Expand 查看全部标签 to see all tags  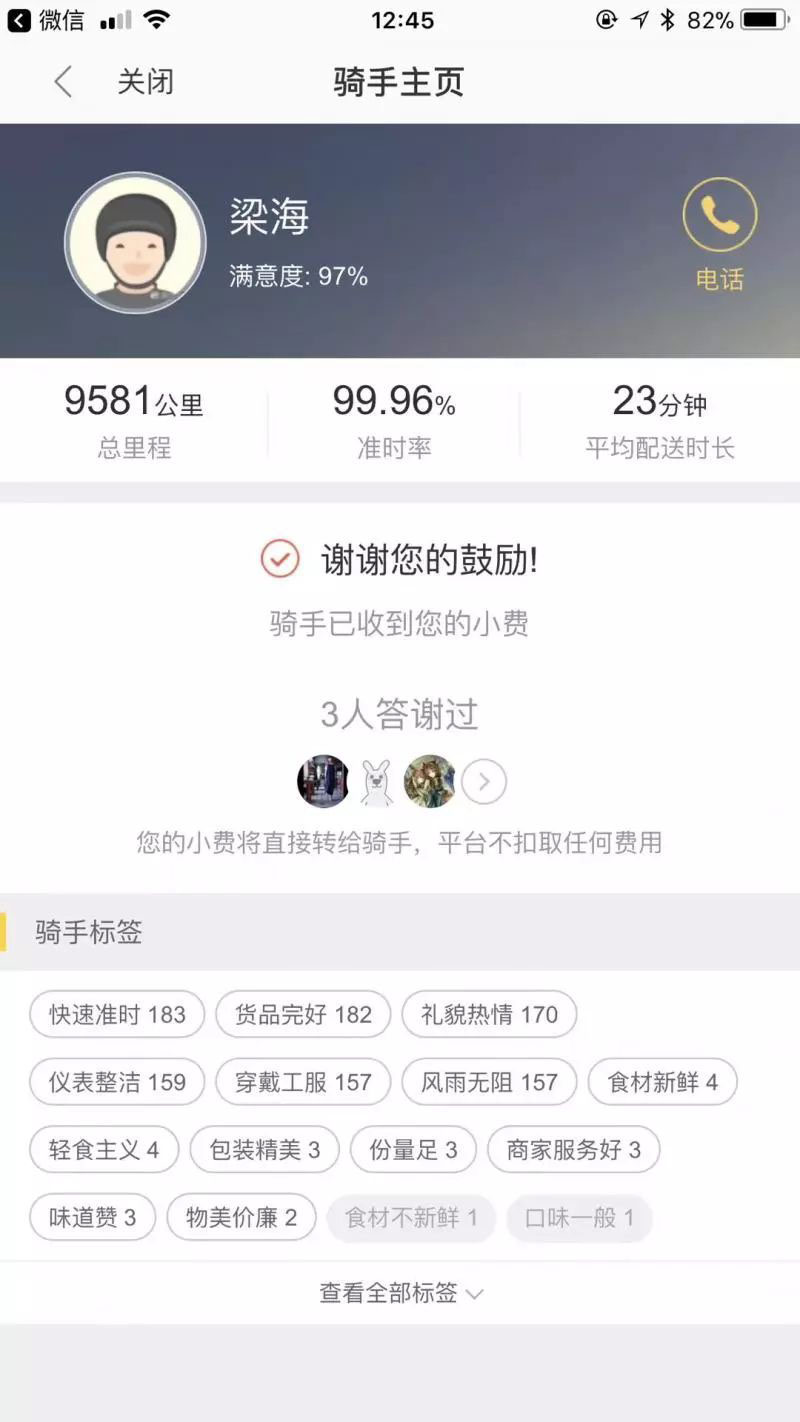400,1293
